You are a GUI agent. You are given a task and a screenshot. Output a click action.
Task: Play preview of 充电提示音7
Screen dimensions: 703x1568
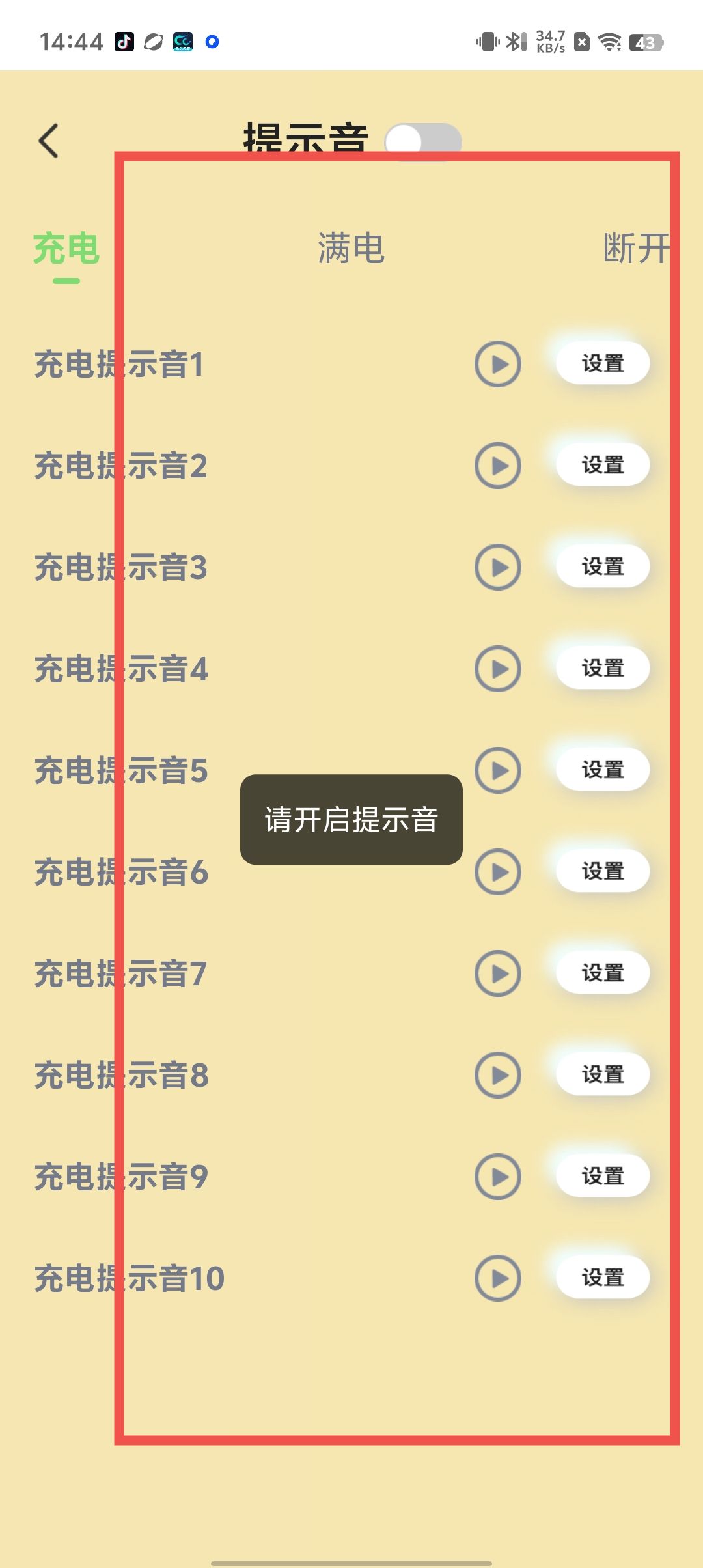click(498, 973)
